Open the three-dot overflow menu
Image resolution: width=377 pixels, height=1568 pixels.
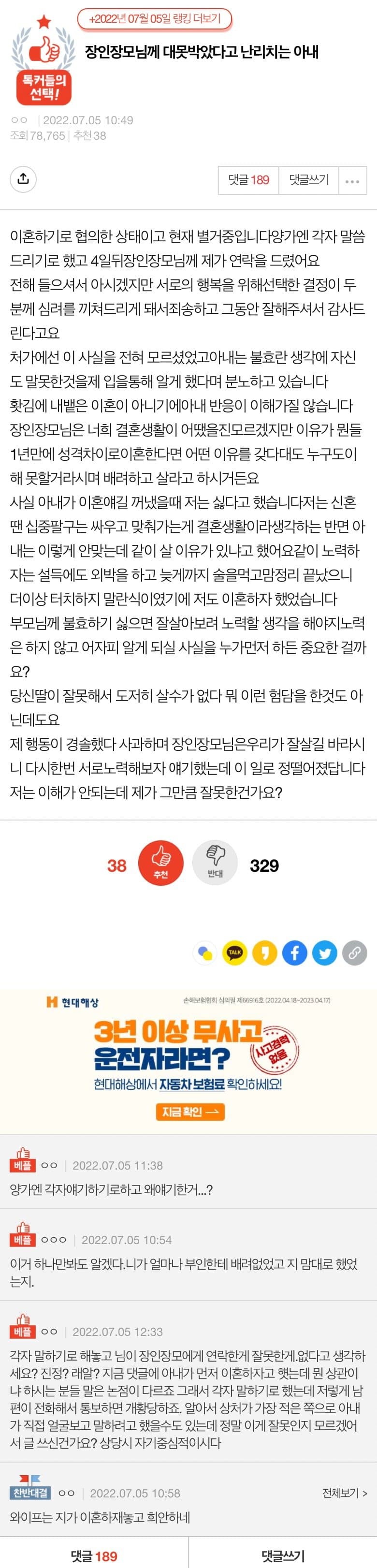(x=353, y=181)
